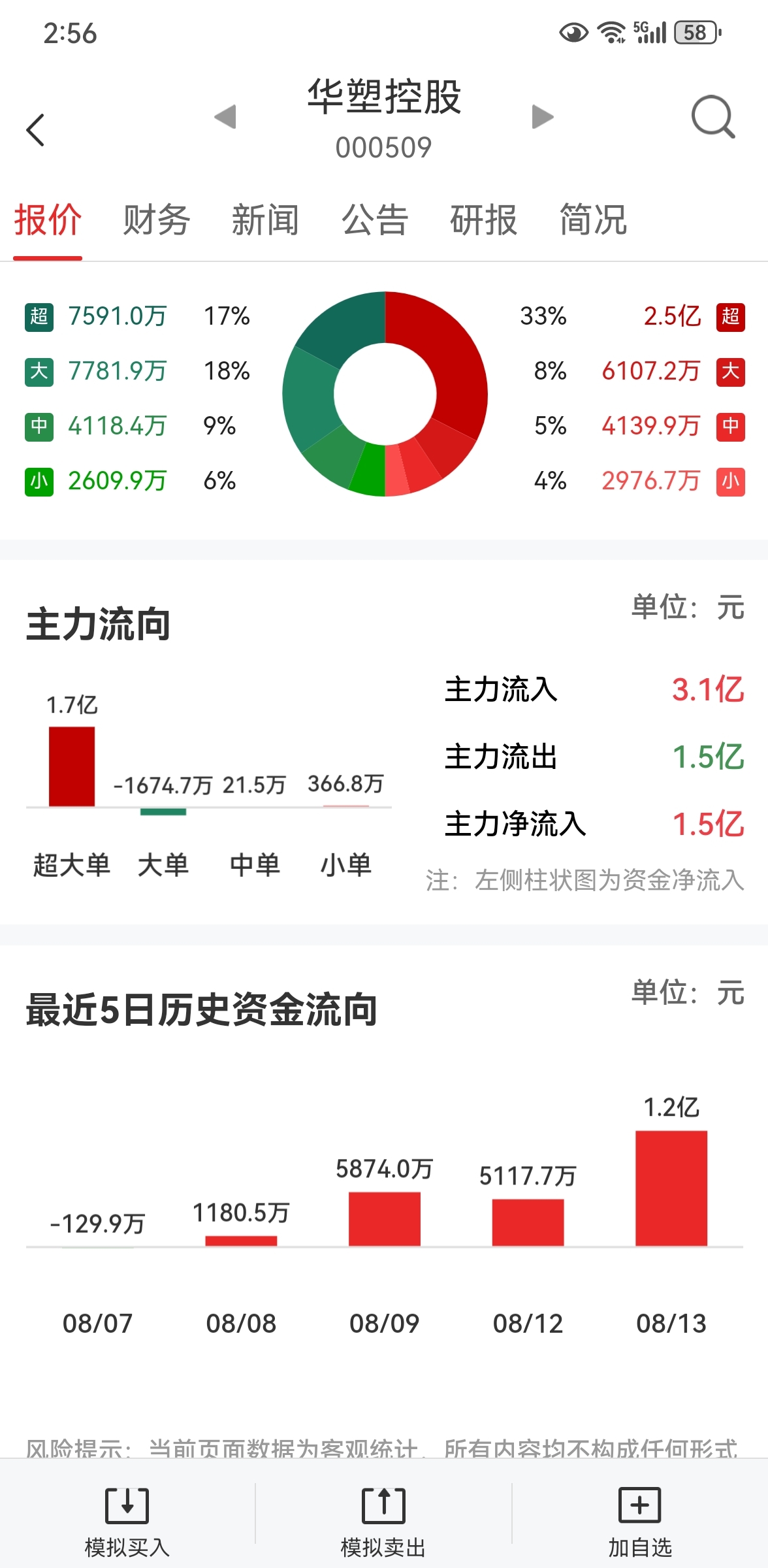The width and height of the screenshot is (768, 1568).
Task: Open the 简况 tab
Action: click(593, 220)
